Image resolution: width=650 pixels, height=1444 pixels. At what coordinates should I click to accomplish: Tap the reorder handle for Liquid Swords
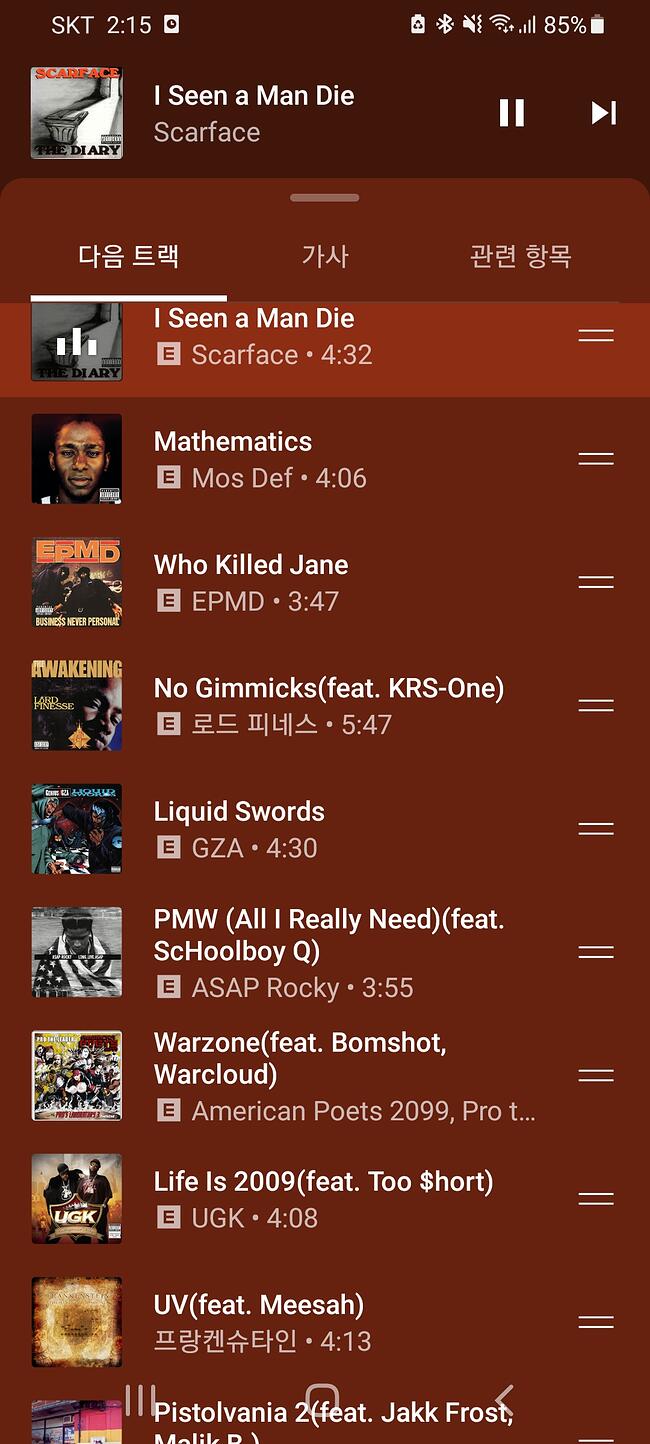pyautogui.click(x=596, y=829)
